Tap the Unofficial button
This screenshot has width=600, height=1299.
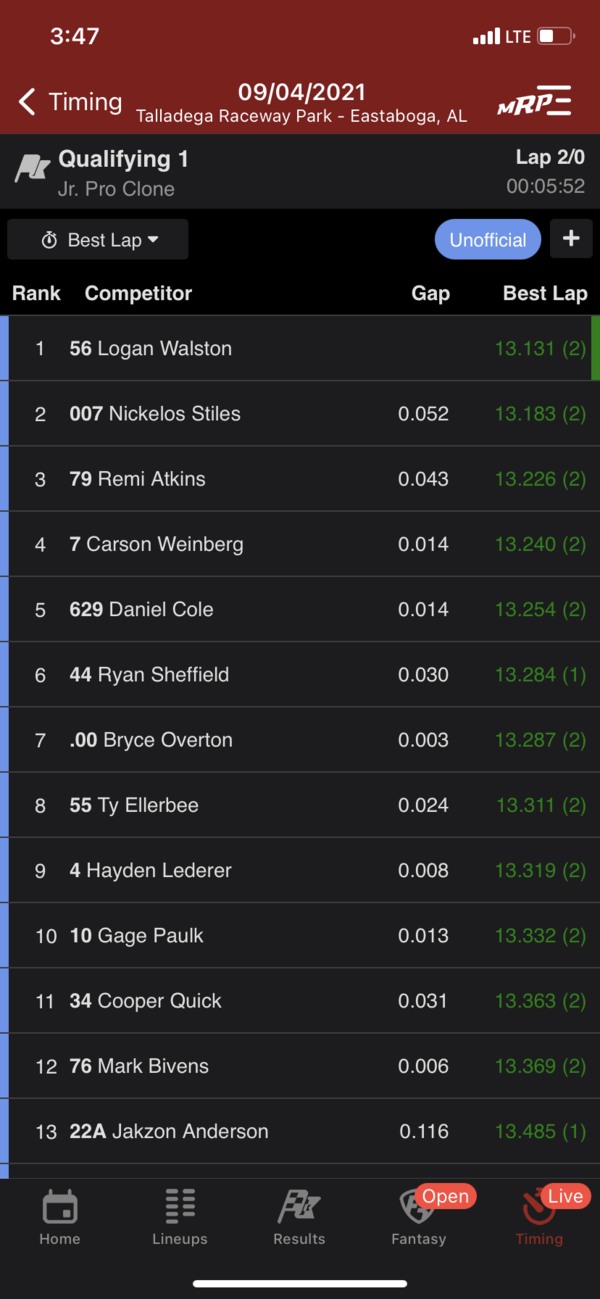487,240
